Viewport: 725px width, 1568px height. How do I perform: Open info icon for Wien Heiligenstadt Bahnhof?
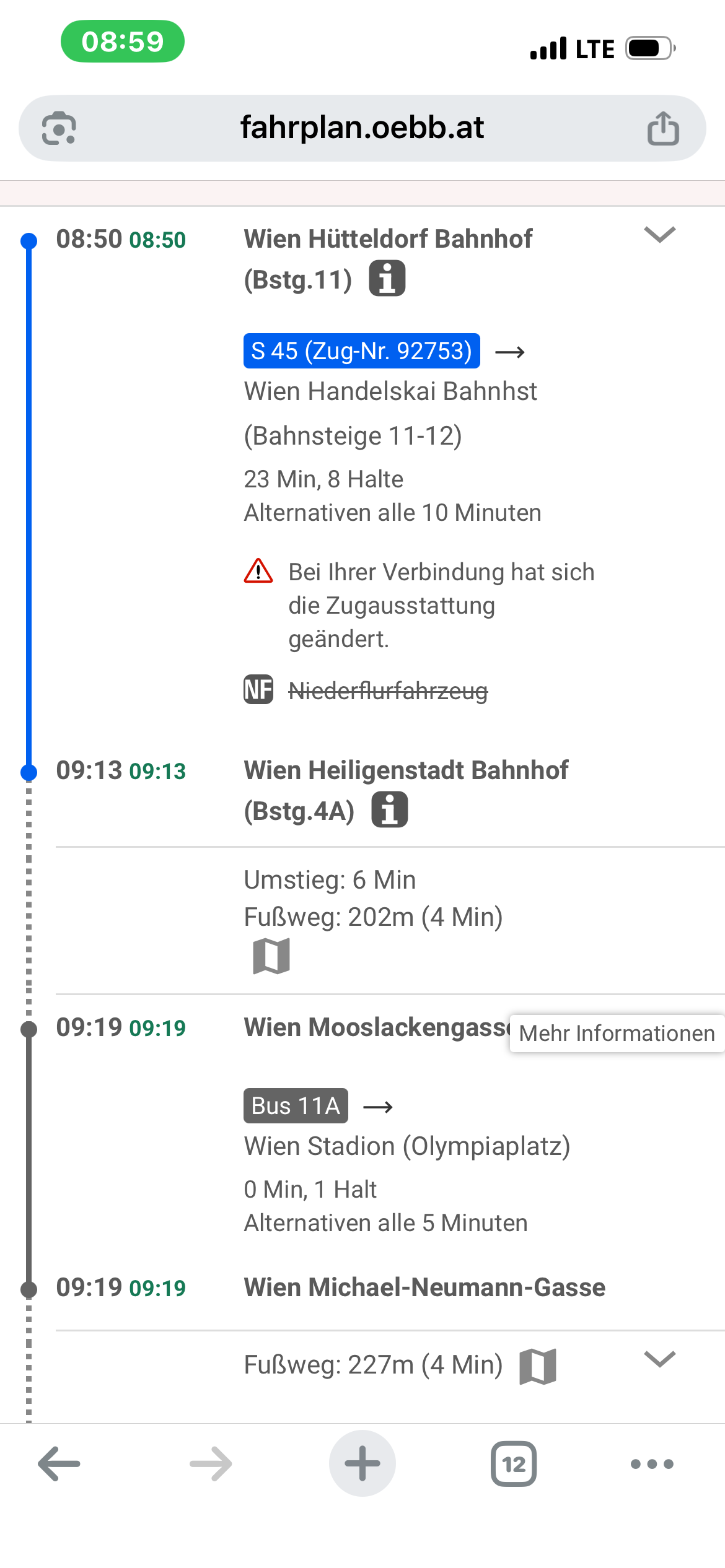(390, 809)
